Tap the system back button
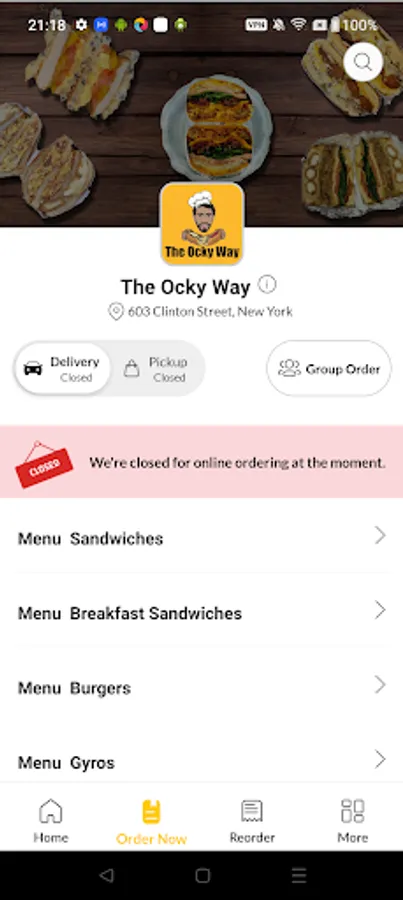This screenshot has width=403, height=900. pyautogui.click(x=106, y=875)
